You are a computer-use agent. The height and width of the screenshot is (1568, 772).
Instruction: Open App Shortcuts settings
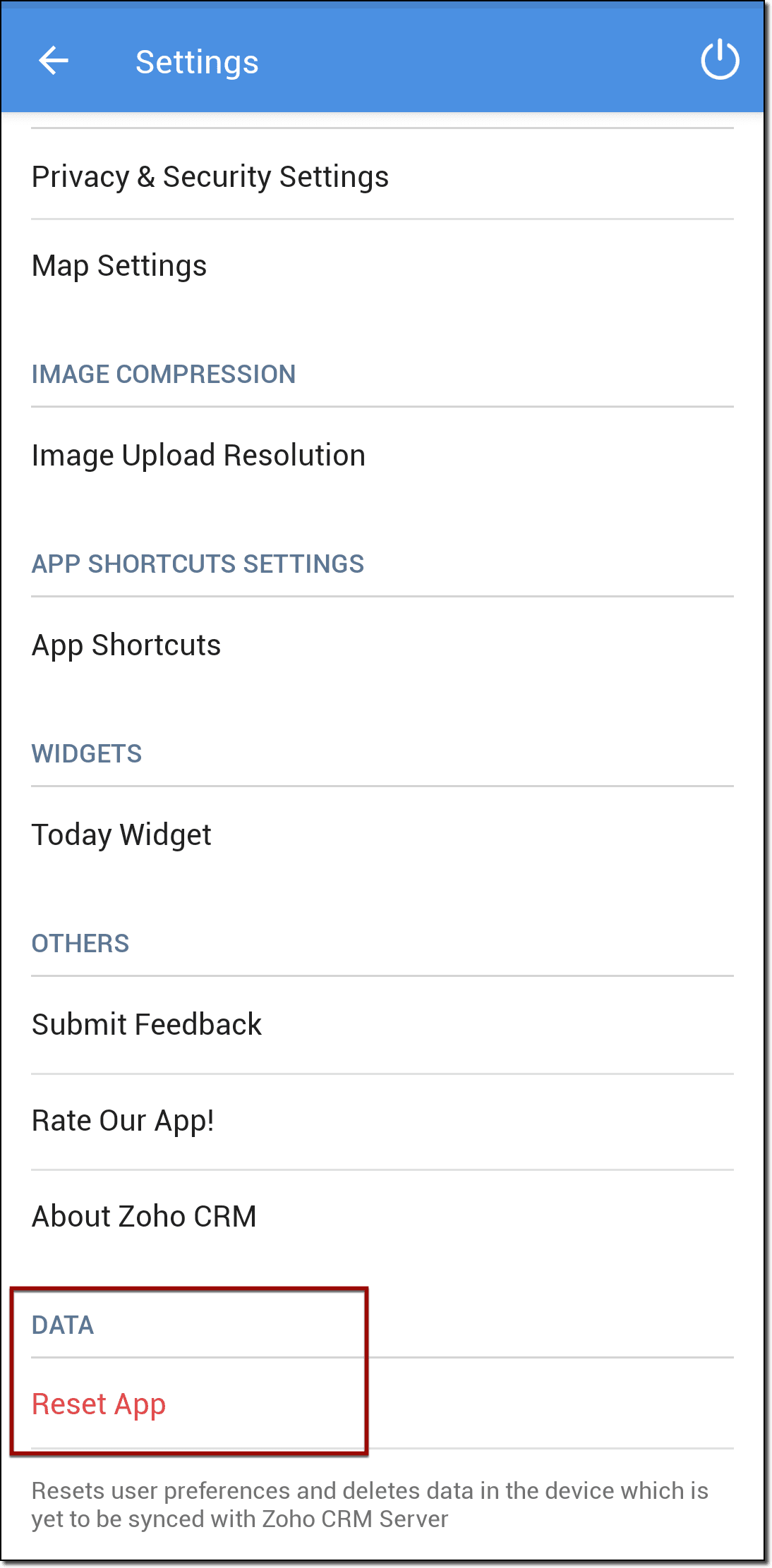tap(127, 645)
